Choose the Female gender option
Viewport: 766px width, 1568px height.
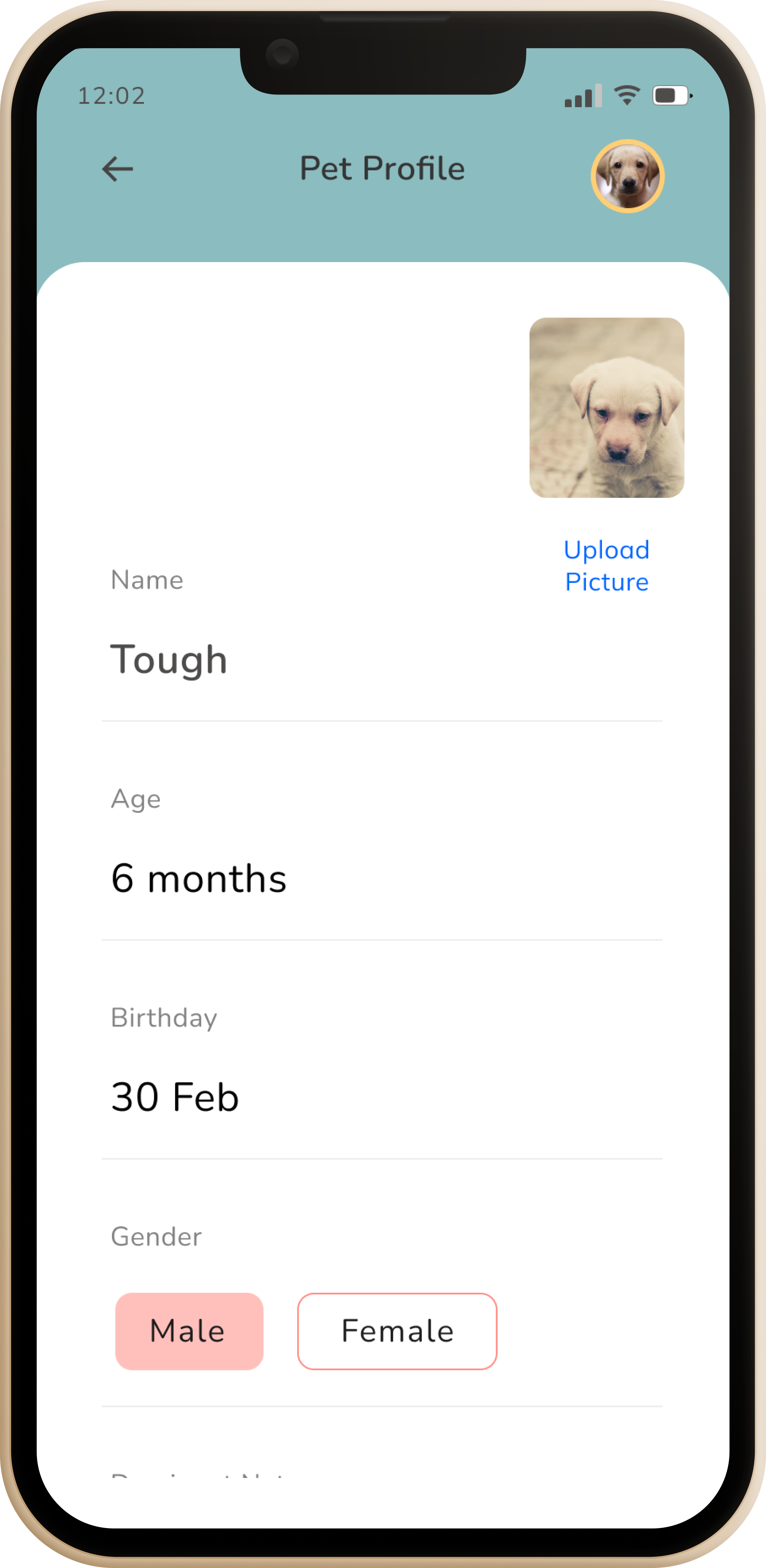(x=397, y=1331)
